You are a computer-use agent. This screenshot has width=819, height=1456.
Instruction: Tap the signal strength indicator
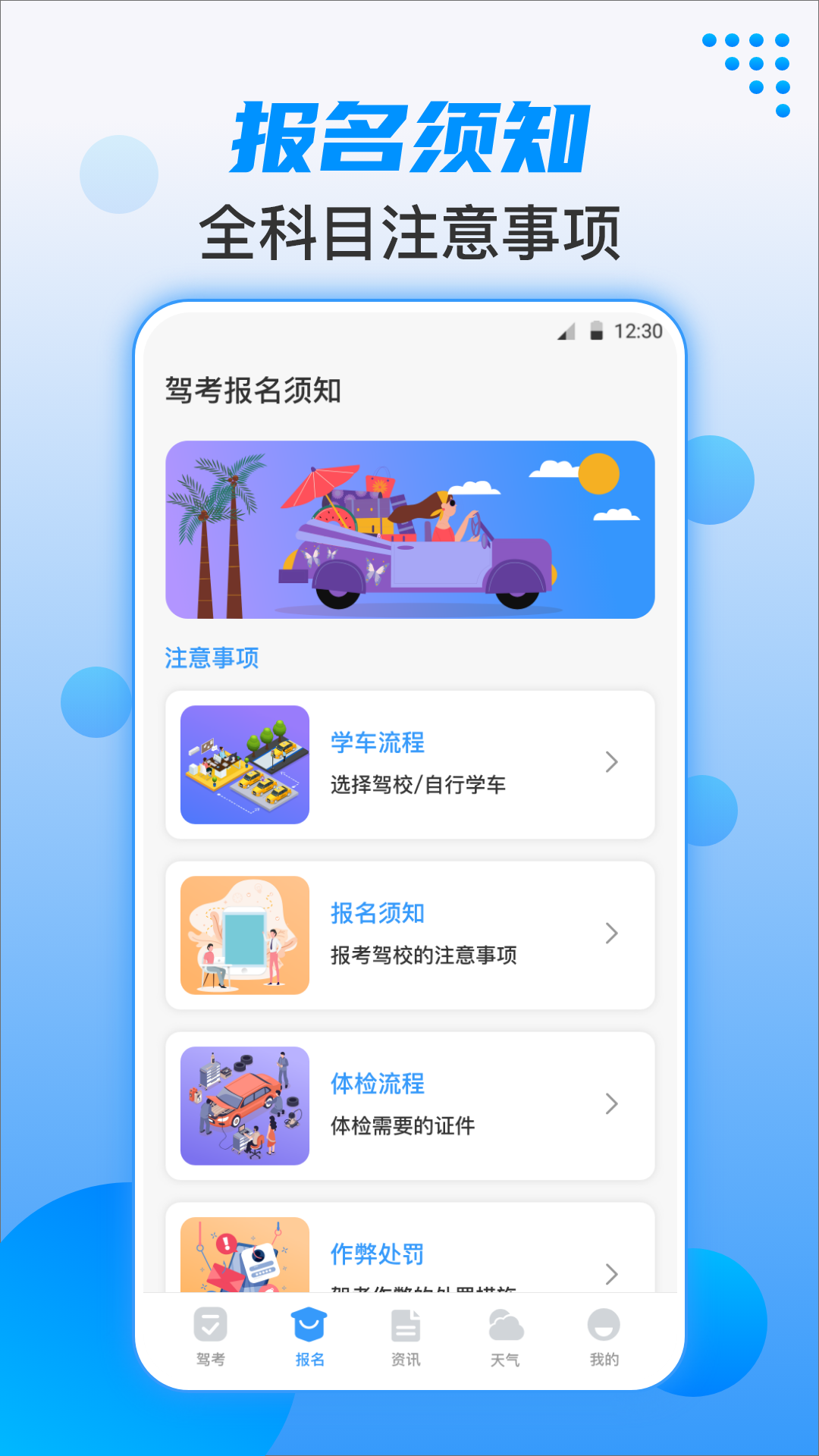tap(566, 331)
